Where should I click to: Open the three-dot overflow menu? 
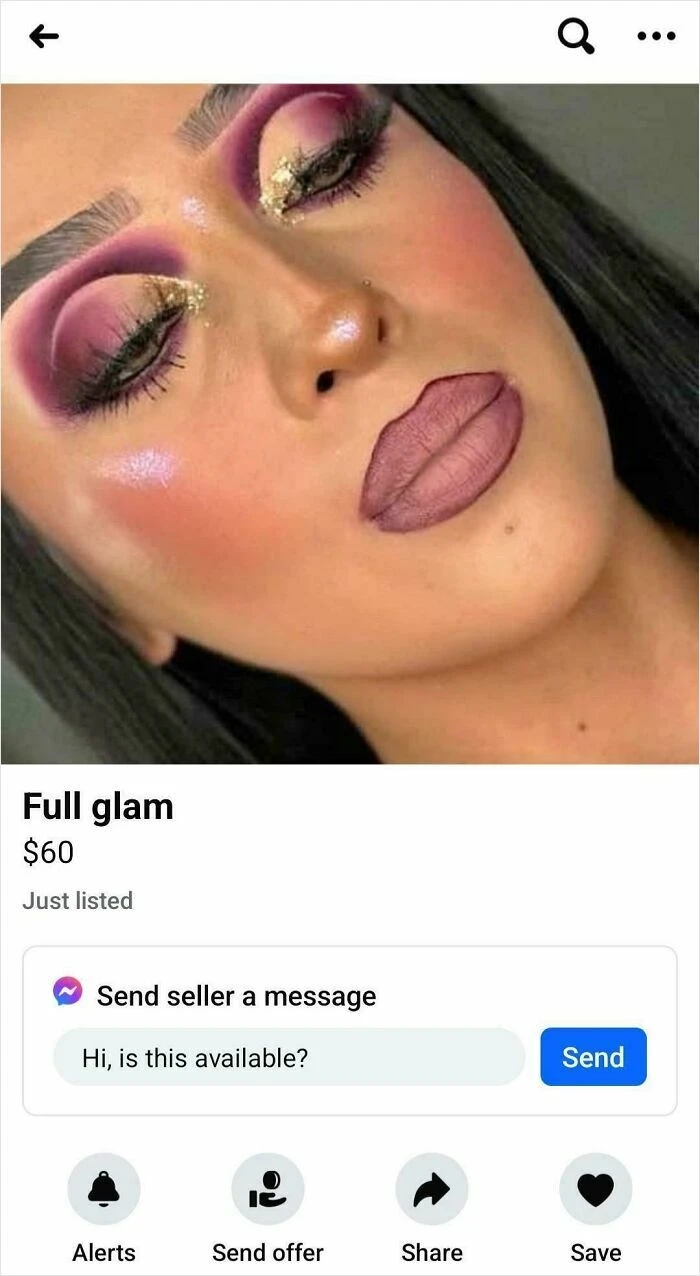click(656, 36)
